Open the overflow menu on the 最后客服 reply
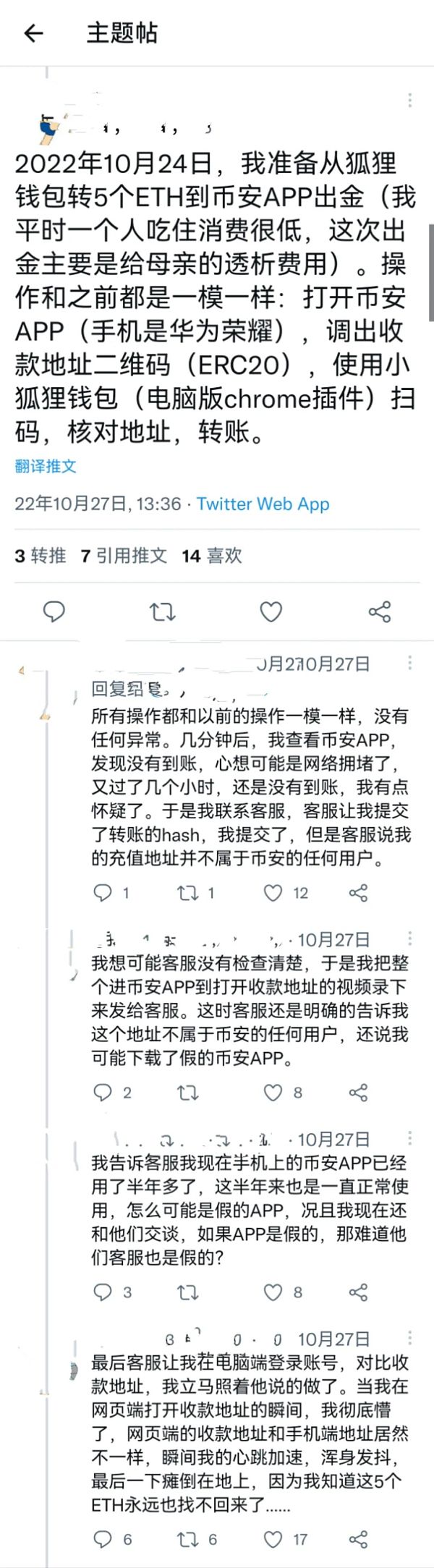The width and height of the screenshot is (434, 1568). [410, 1337]
